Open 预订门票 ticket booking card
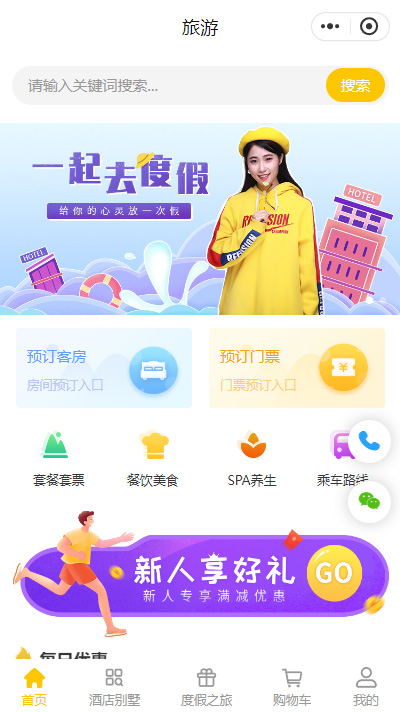This screenshot has height=712, width=400. 297,368
